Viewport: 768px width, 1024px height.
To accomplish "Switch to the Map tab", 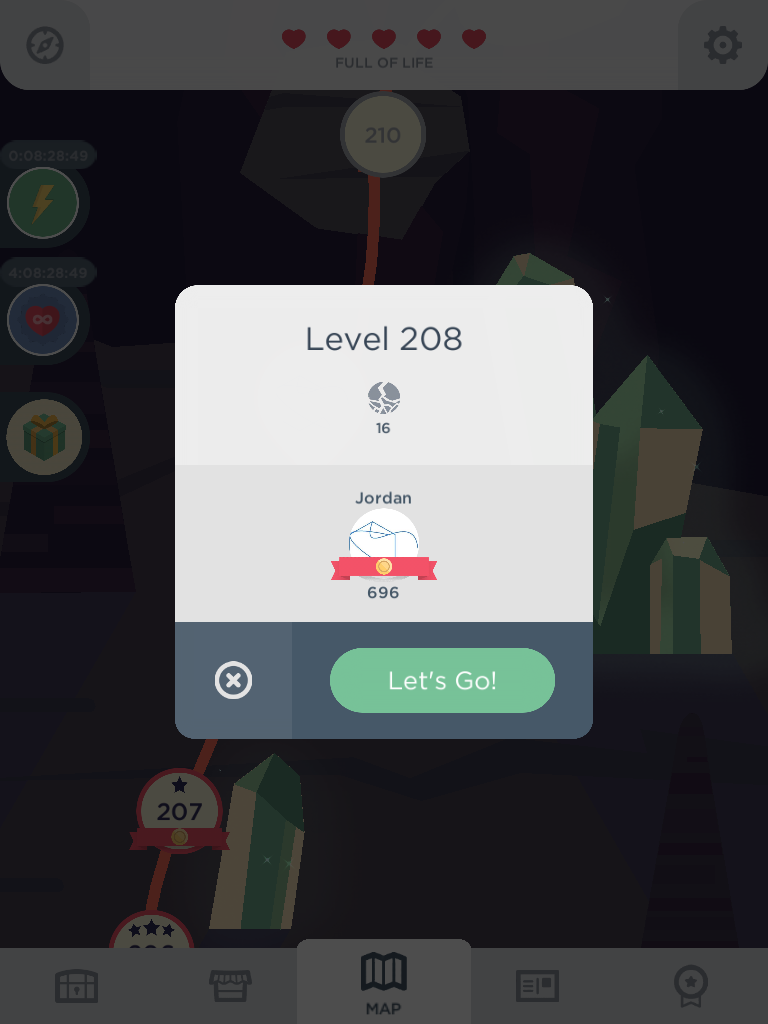I will (x=384, y=984).
